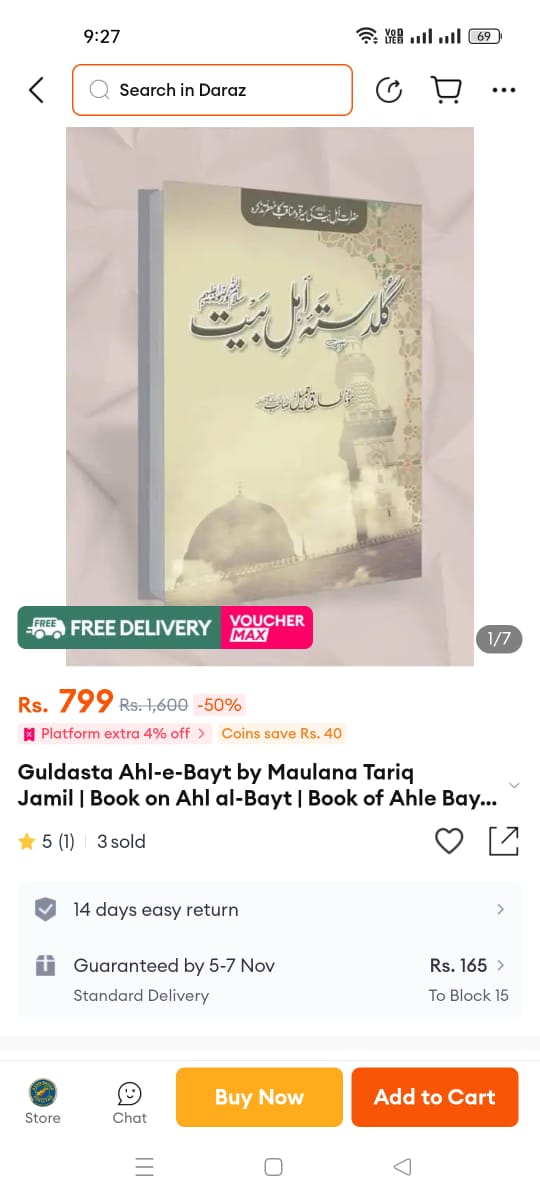Add this book to wishlist
The width and height of the screenshot is (540, 1200).
[450, 842]
